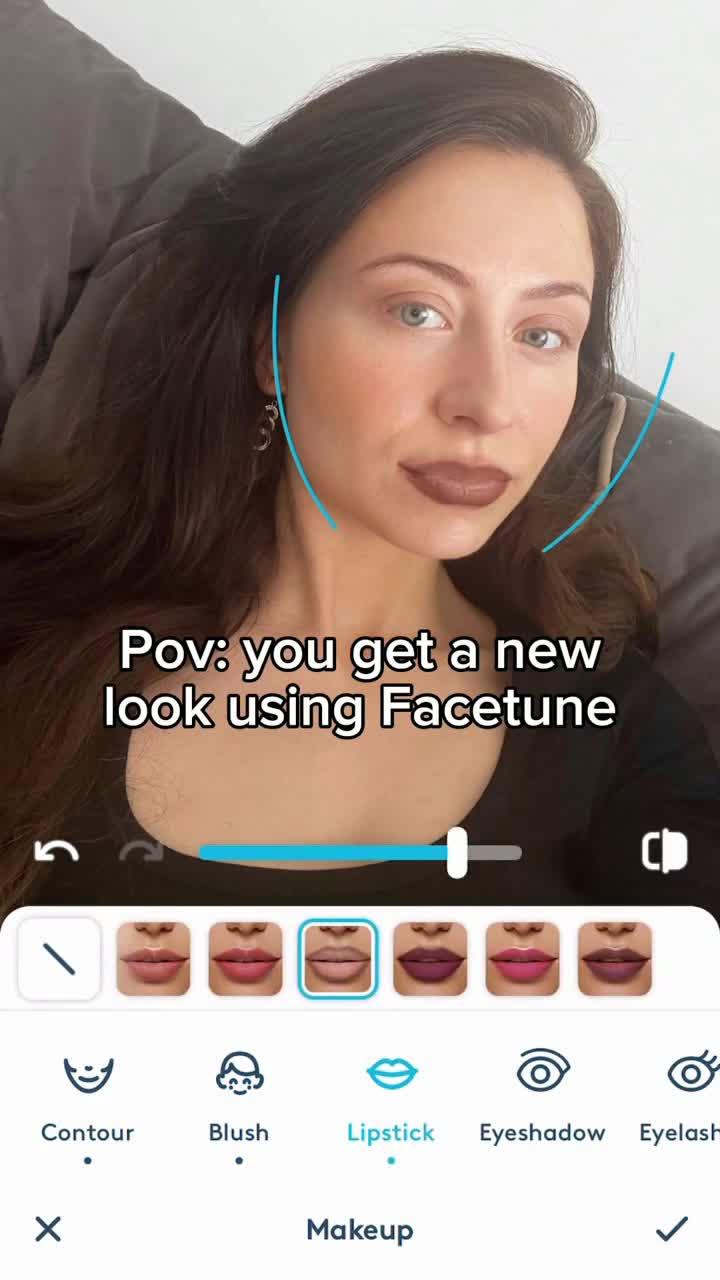This screenshot has height=1280, width=720.
Task: Cancel Makeup edits with the X
Action: point(48,1229)
